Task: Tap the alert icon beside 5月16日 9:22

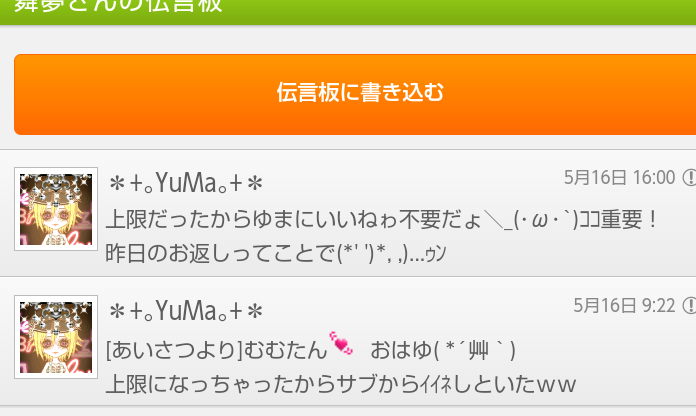Action: [x=689, y=305]
